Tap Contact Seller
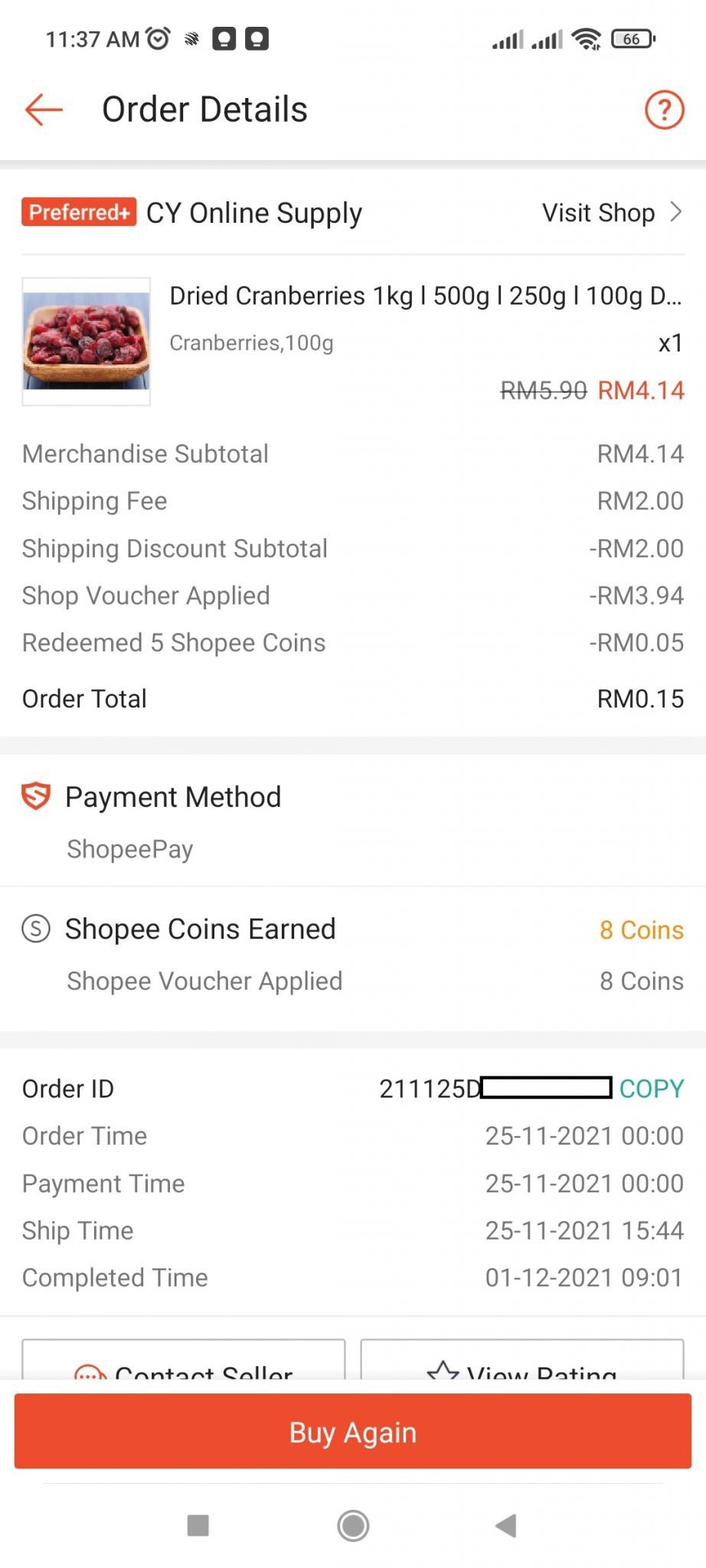Viewport: 706px width, 1568px height. 184,1370
